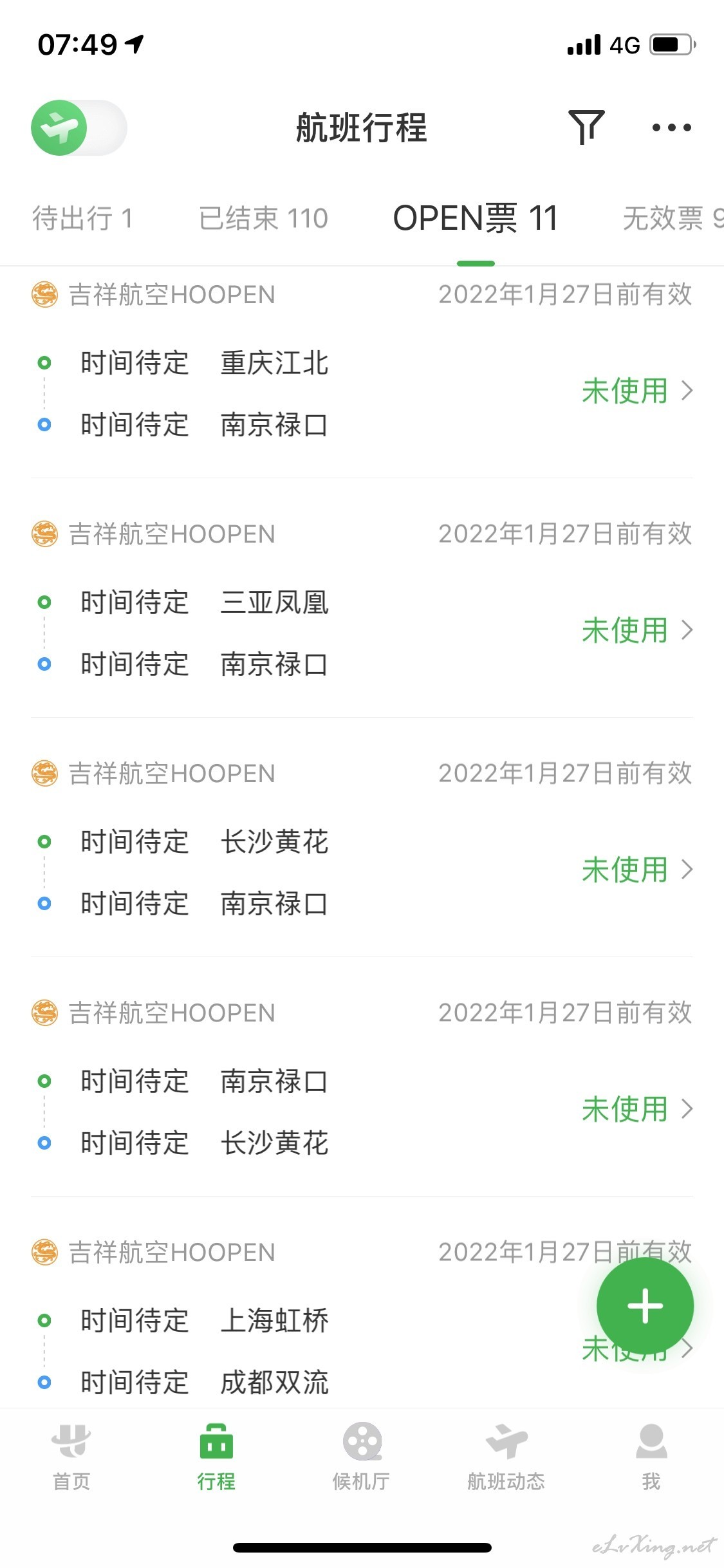Tap the green plus add button
The height and width of the screenshot is (1568, 724).
[x=645, y=1306]
